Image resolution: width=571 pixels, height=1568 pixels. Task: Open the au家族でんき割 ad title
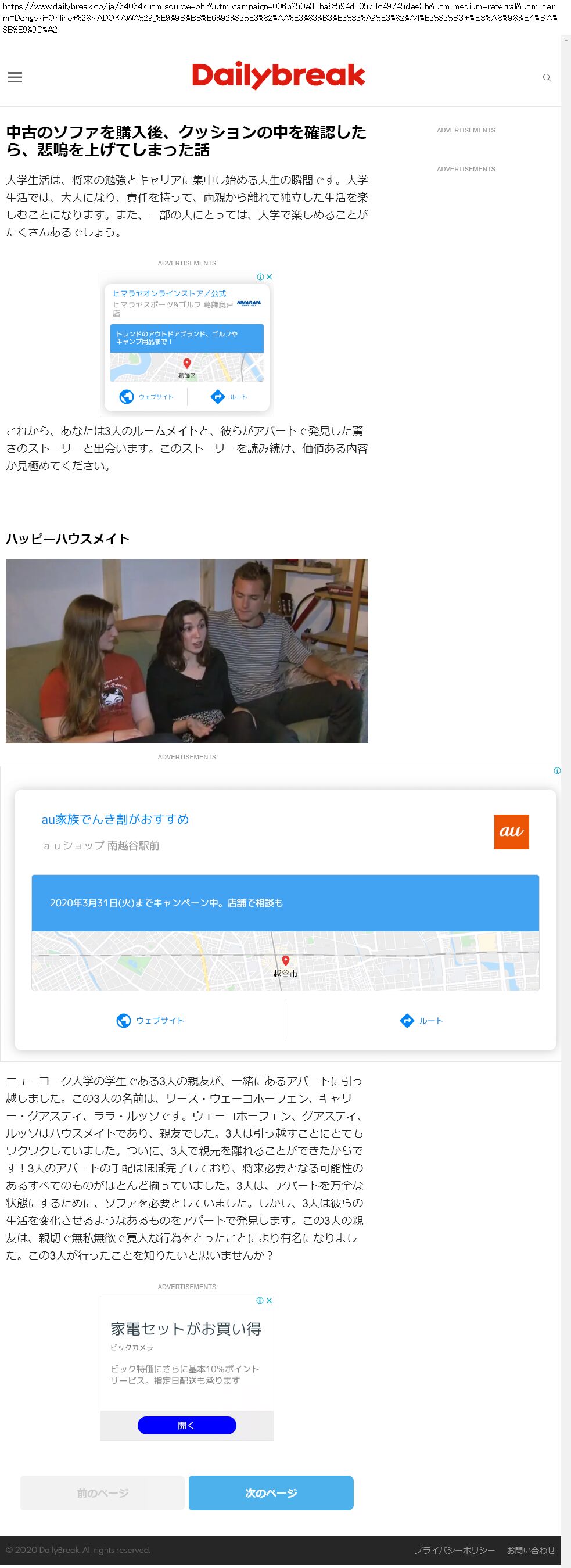[x=115, y=819]
